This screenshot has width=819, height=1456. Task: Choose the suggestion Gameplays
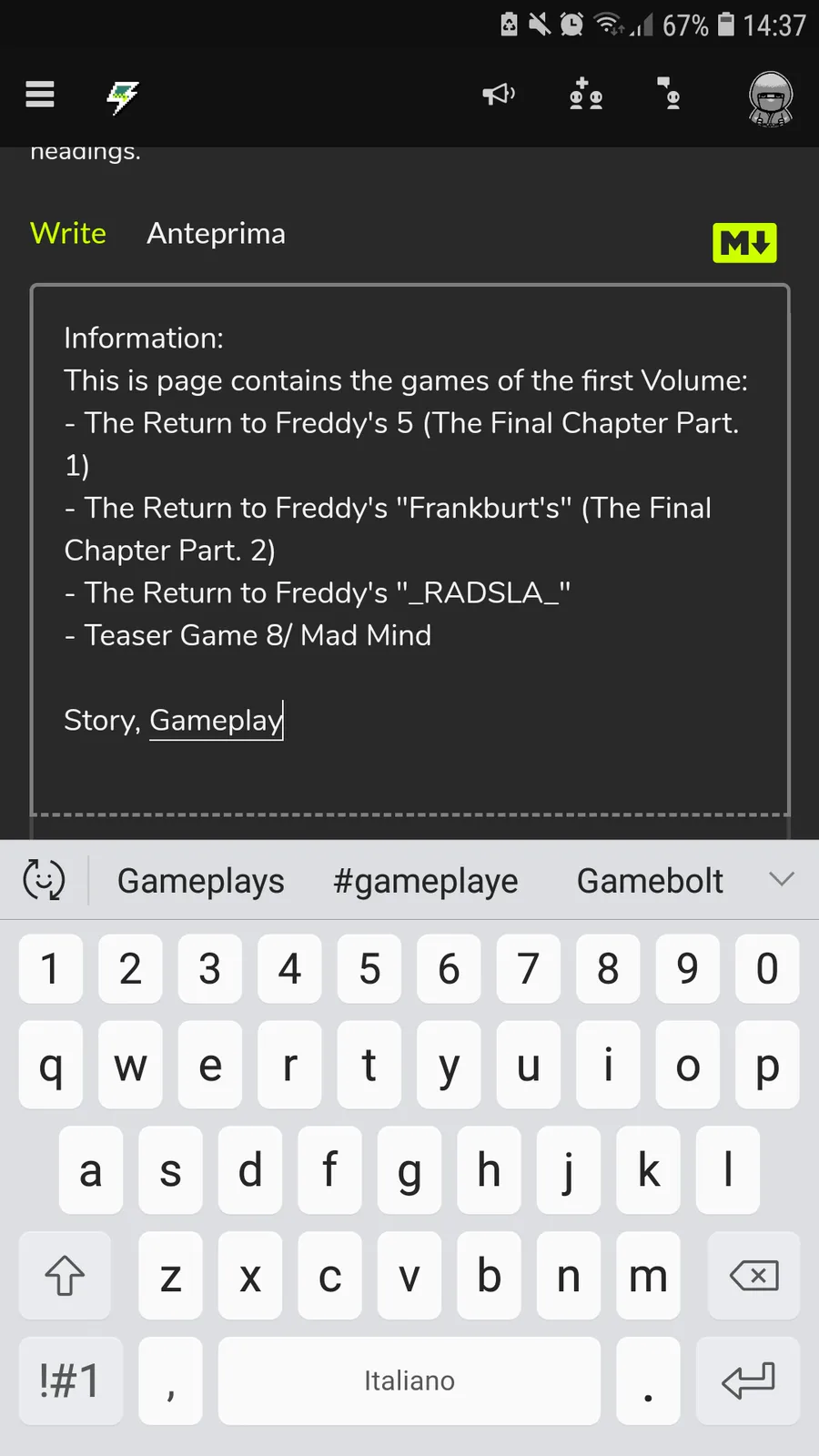coord(201,881)
